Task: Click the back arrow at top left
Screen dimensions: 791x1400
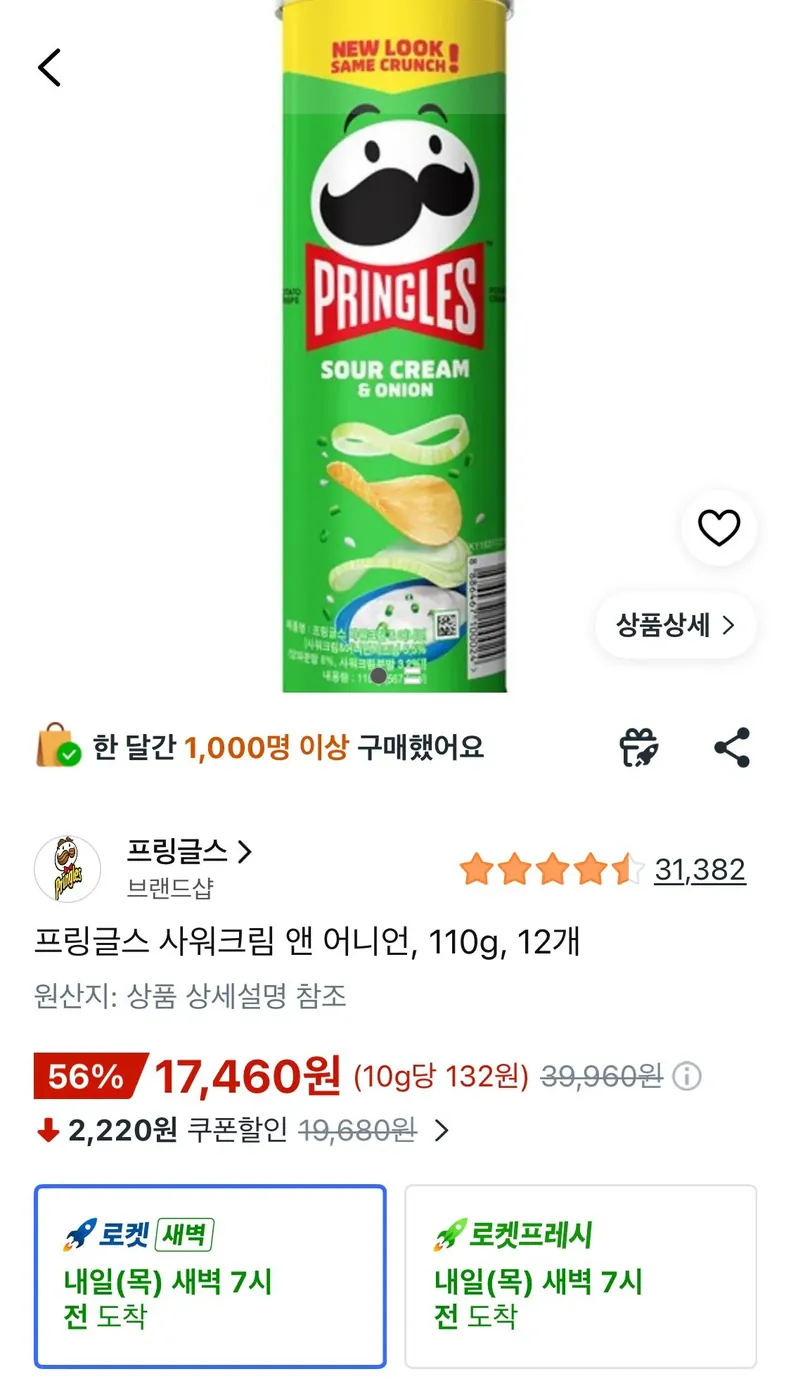Action: pyautogui.click(x=47, y=67)
